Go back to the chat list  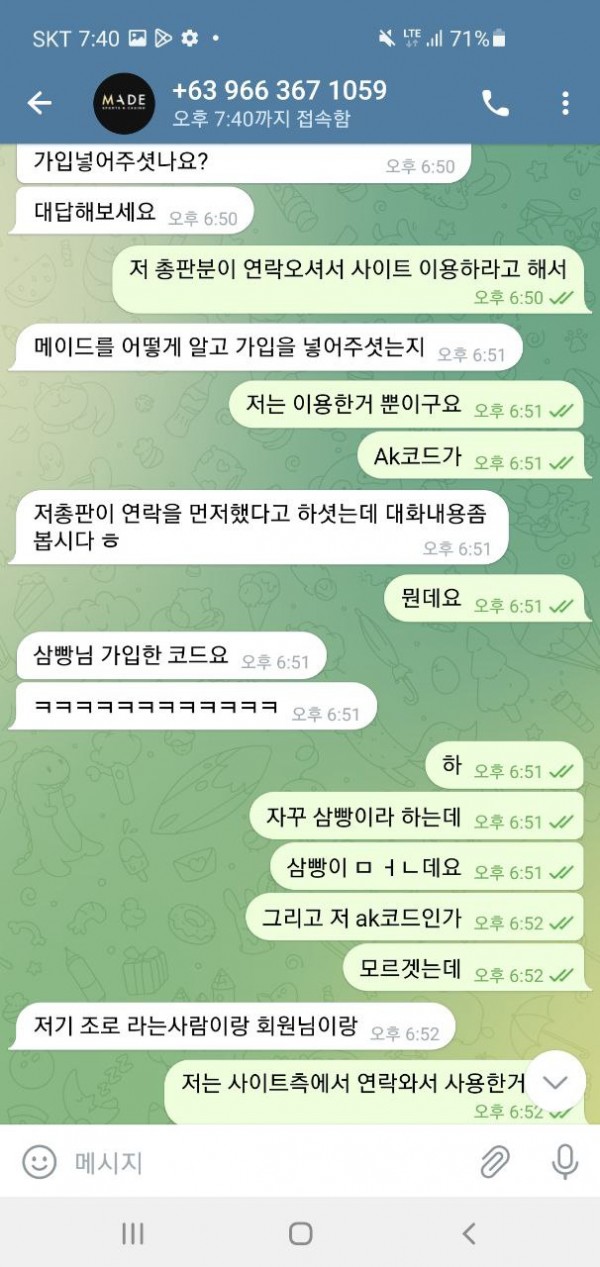[x=39, y=102]
